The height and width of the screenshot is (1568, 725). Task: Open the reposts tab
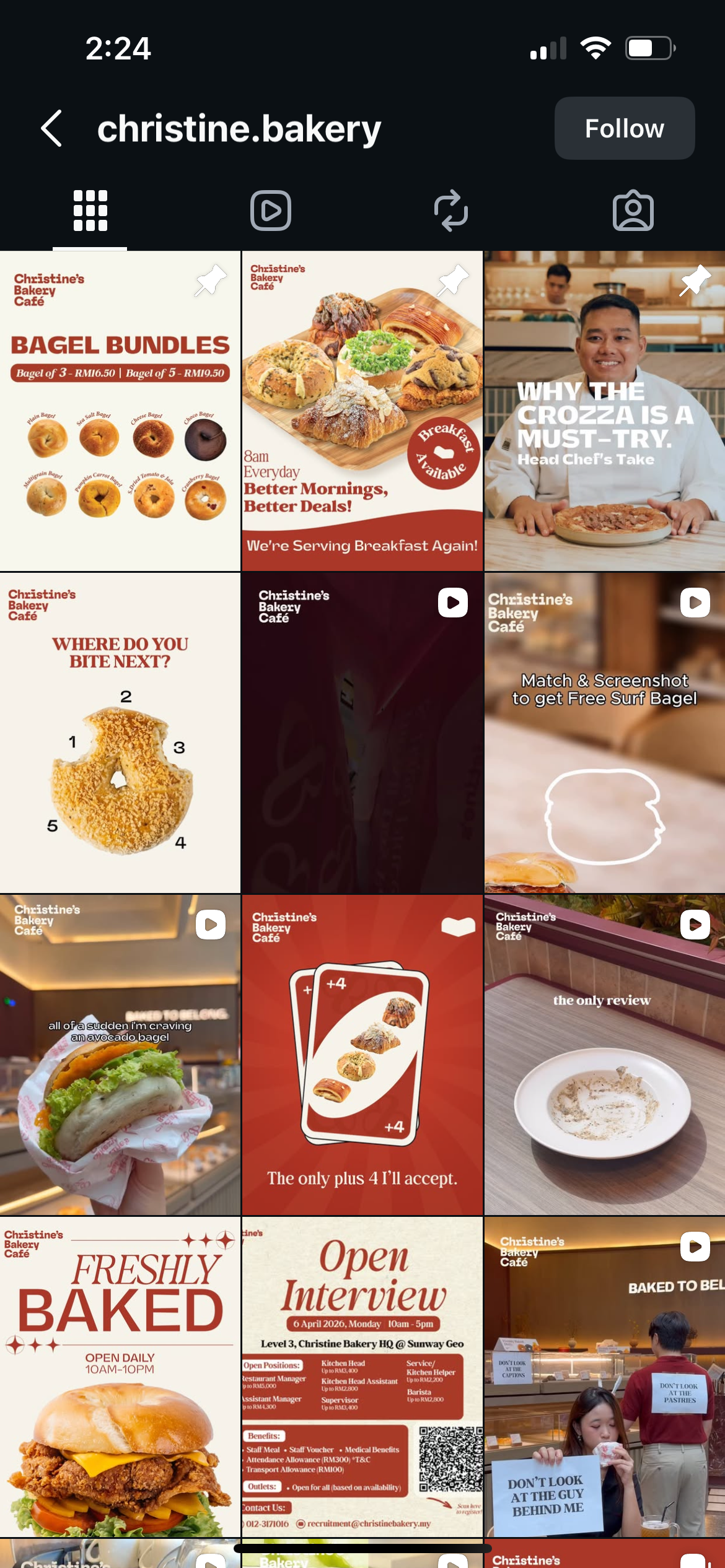451,211
